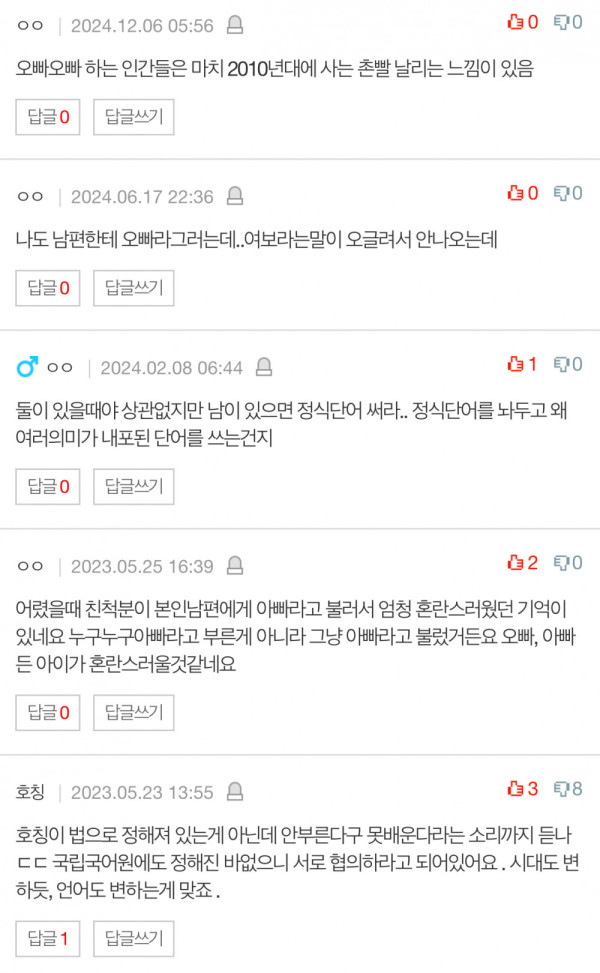Reply to the 2023.05.25 16:39 comment
Image resolution: width=600 pixels, height=973 pixels.
[x=133, y=712]
